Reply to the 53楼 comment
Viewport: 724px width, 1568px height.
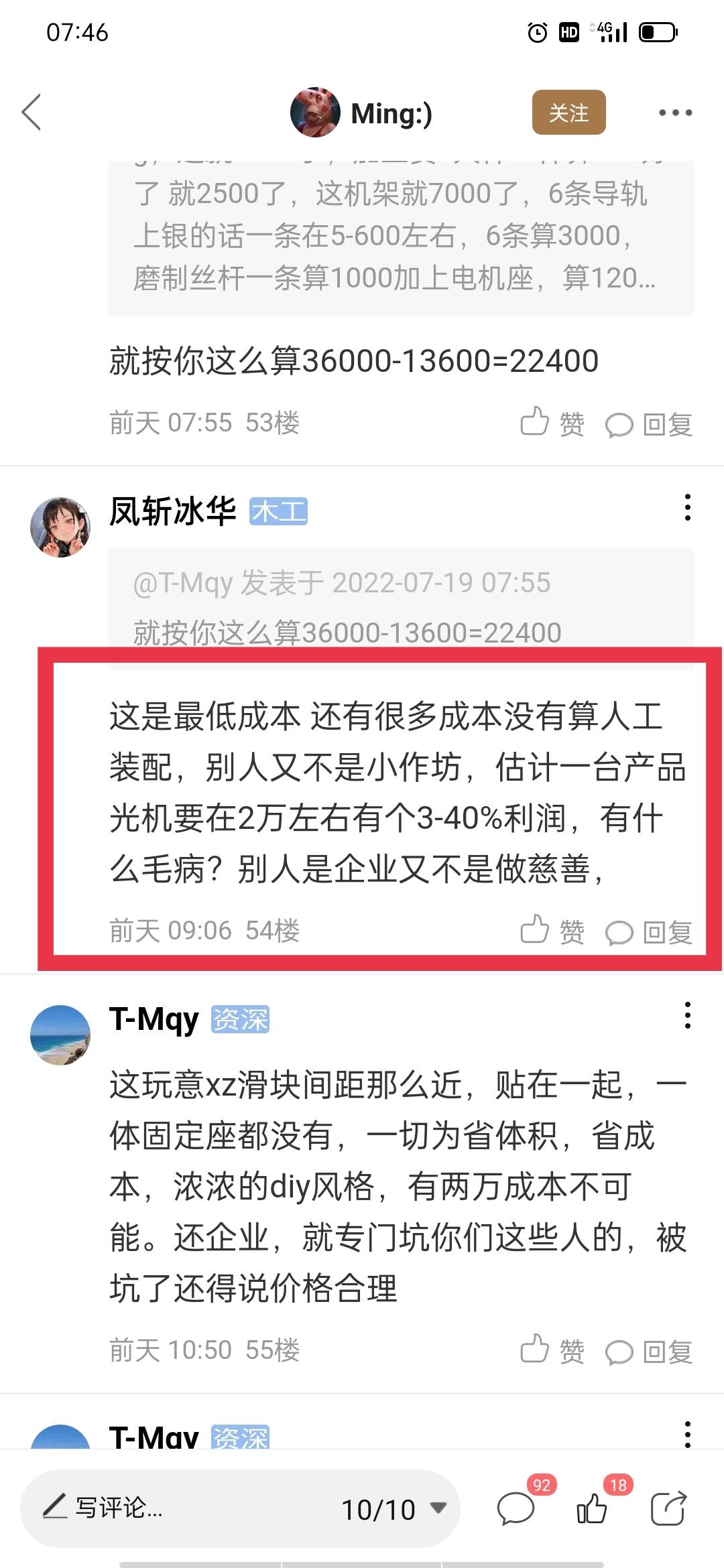coord(649,424)
